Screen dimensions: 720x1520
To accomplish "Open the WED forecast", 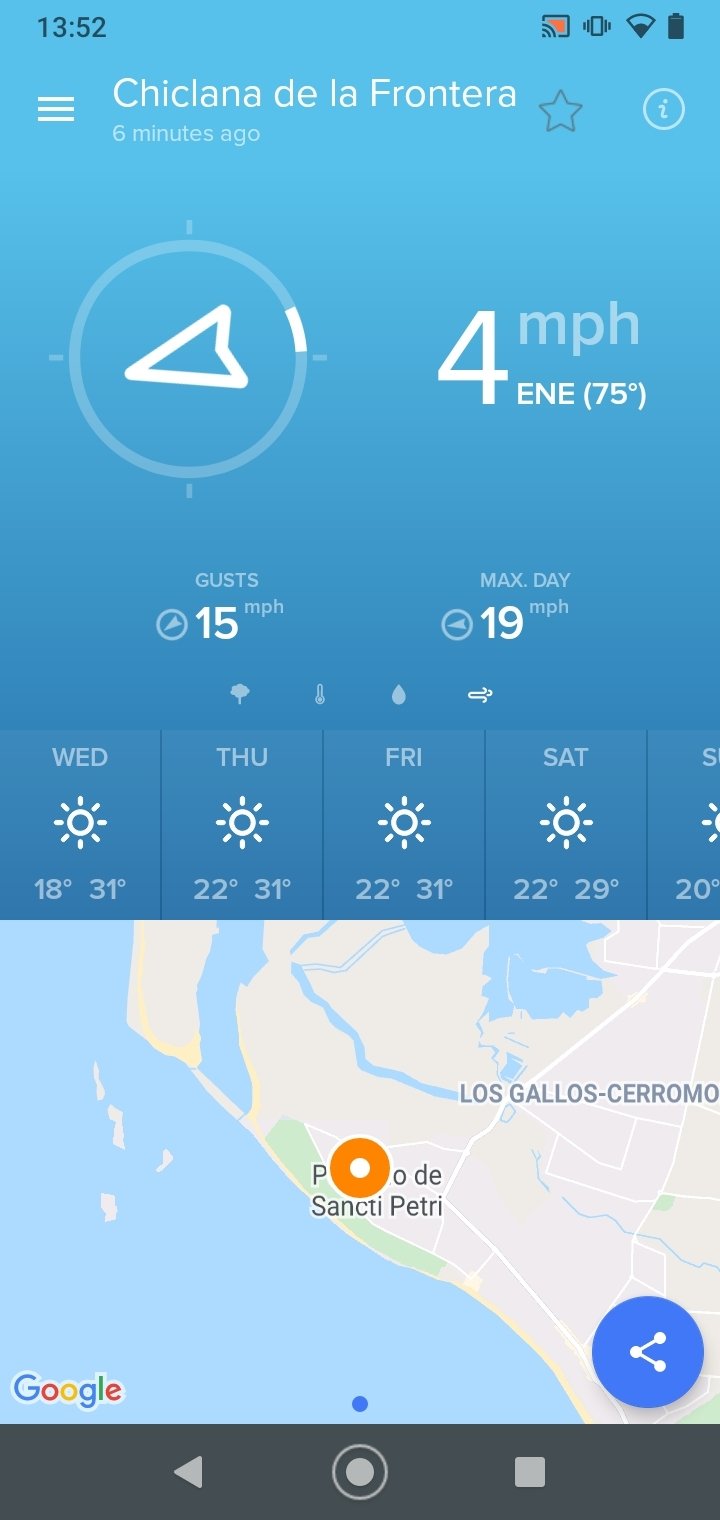I will pyautogui.click(x=80, y=825).
